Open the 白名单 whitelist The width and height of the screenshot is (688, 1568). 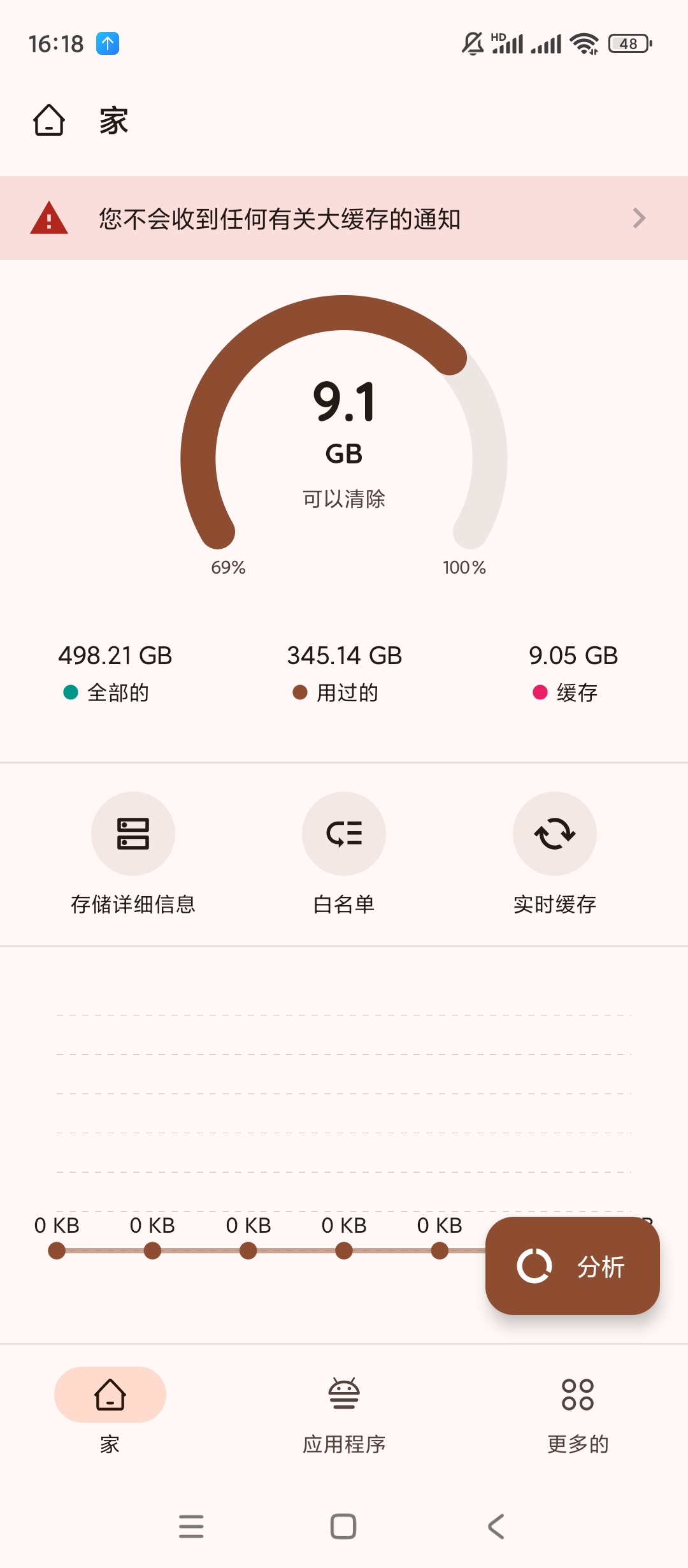point(344,834)
